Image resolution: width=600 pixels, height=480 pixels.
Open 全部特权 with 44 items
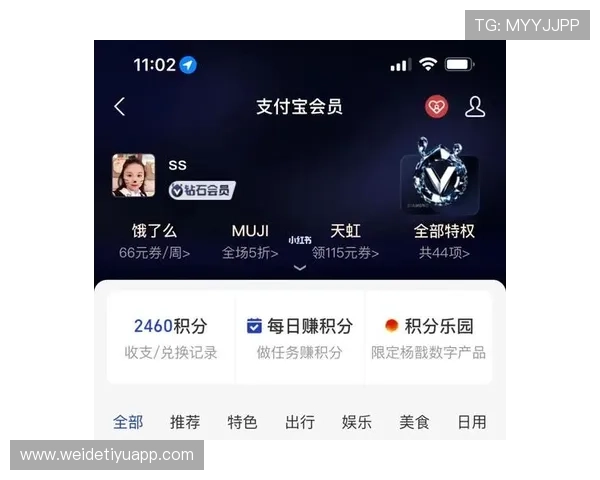pos(444,241)
